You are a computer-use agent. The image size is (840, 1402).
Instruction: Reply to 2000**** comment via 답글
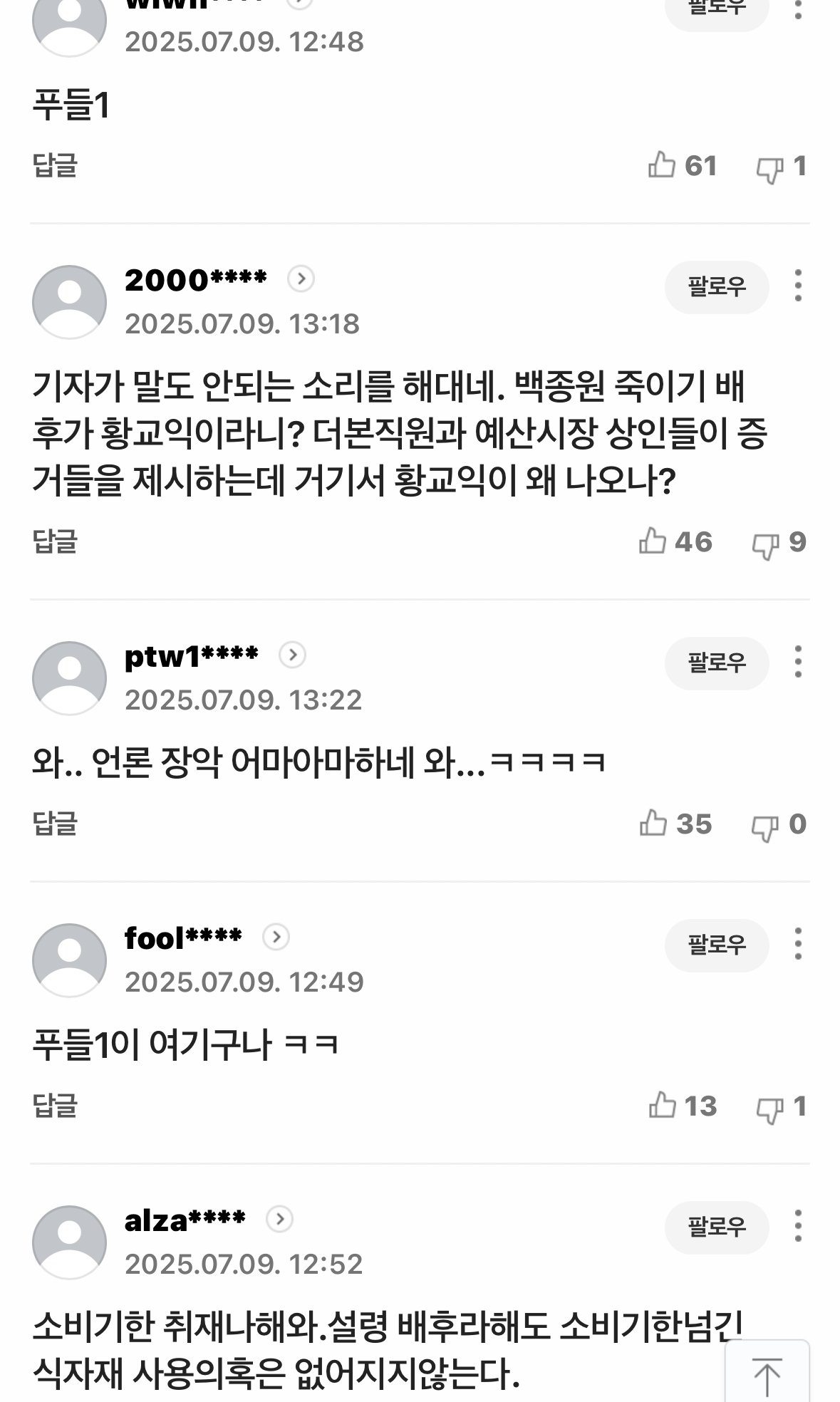click(x=55, y=541)
